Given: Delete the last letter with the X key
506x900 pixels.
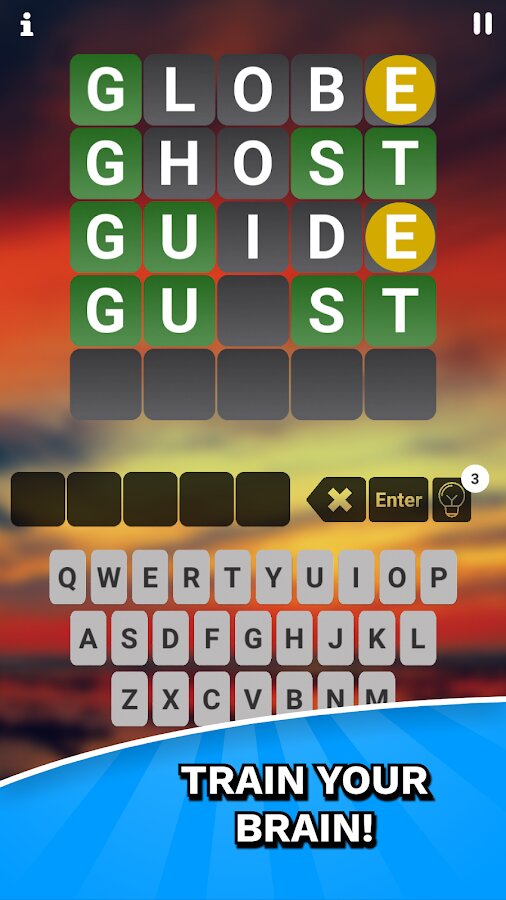Looking at the screenshot, I should coord(337,499).
